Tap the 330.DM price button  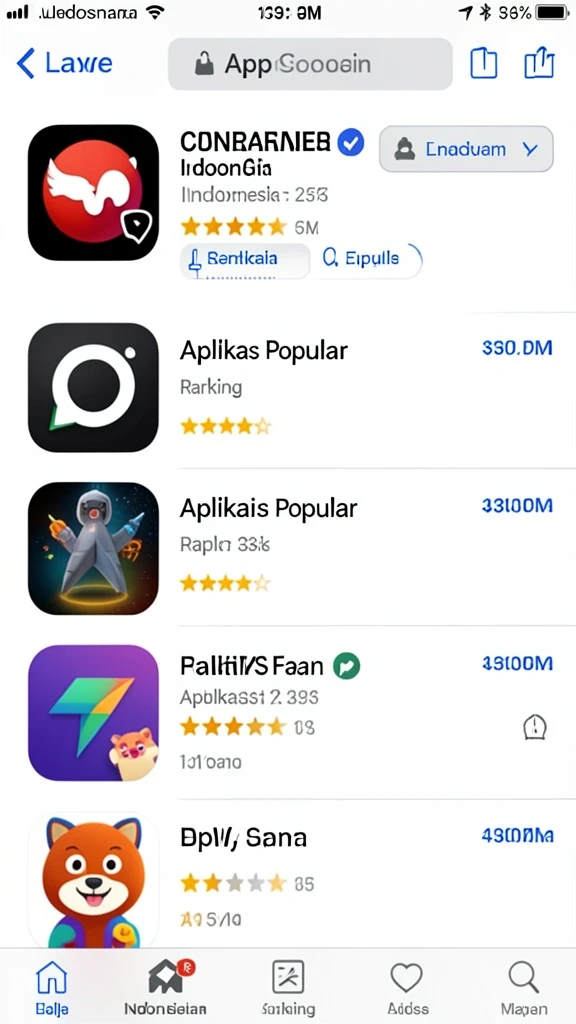[x=517, y=348]
